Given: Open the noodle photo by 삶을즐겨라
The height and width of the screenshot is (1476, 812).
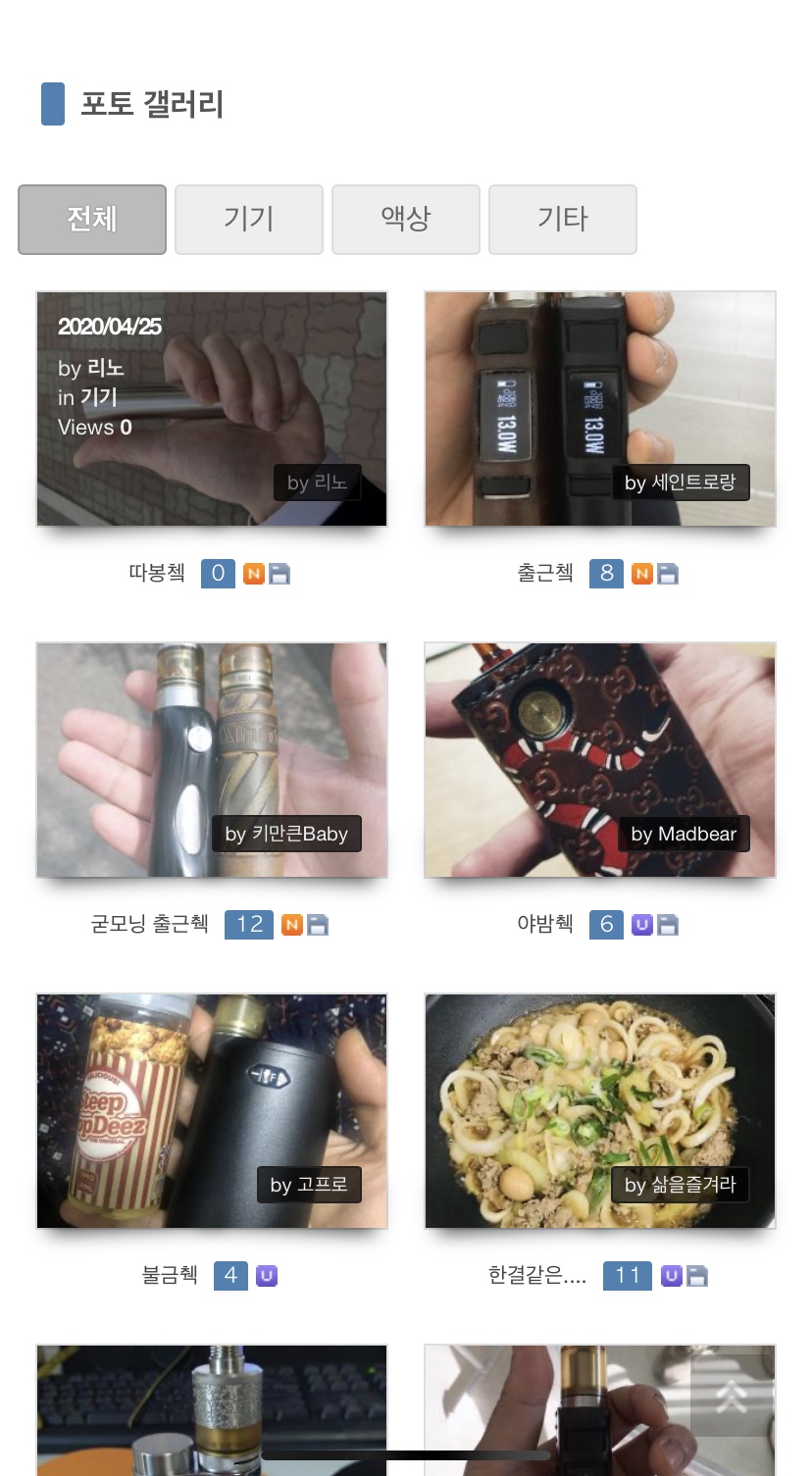Looking at the screenshot, I should pos(600,1111).
